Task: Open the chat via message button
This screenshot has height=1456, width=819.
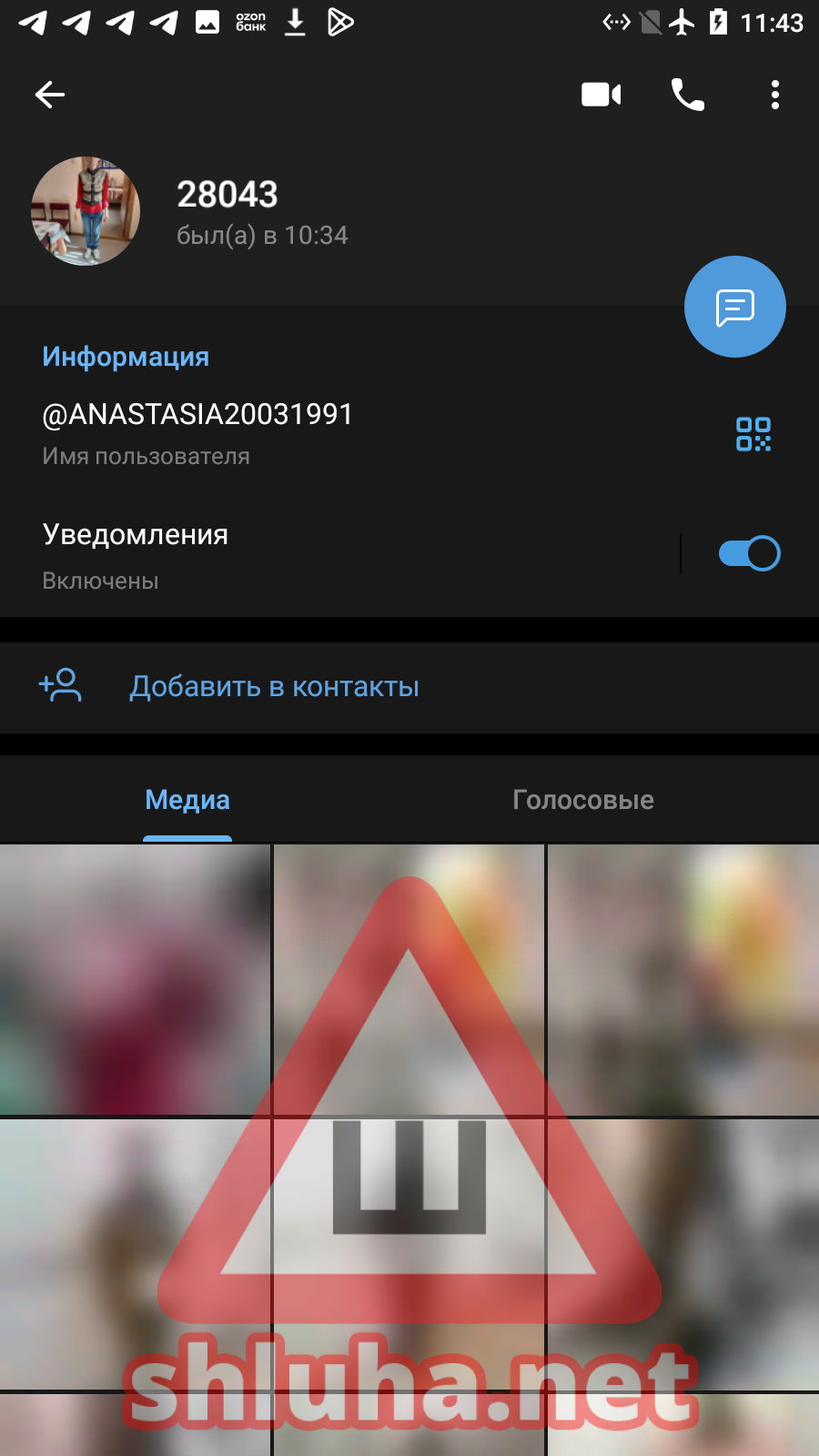Action: (734, 307)
